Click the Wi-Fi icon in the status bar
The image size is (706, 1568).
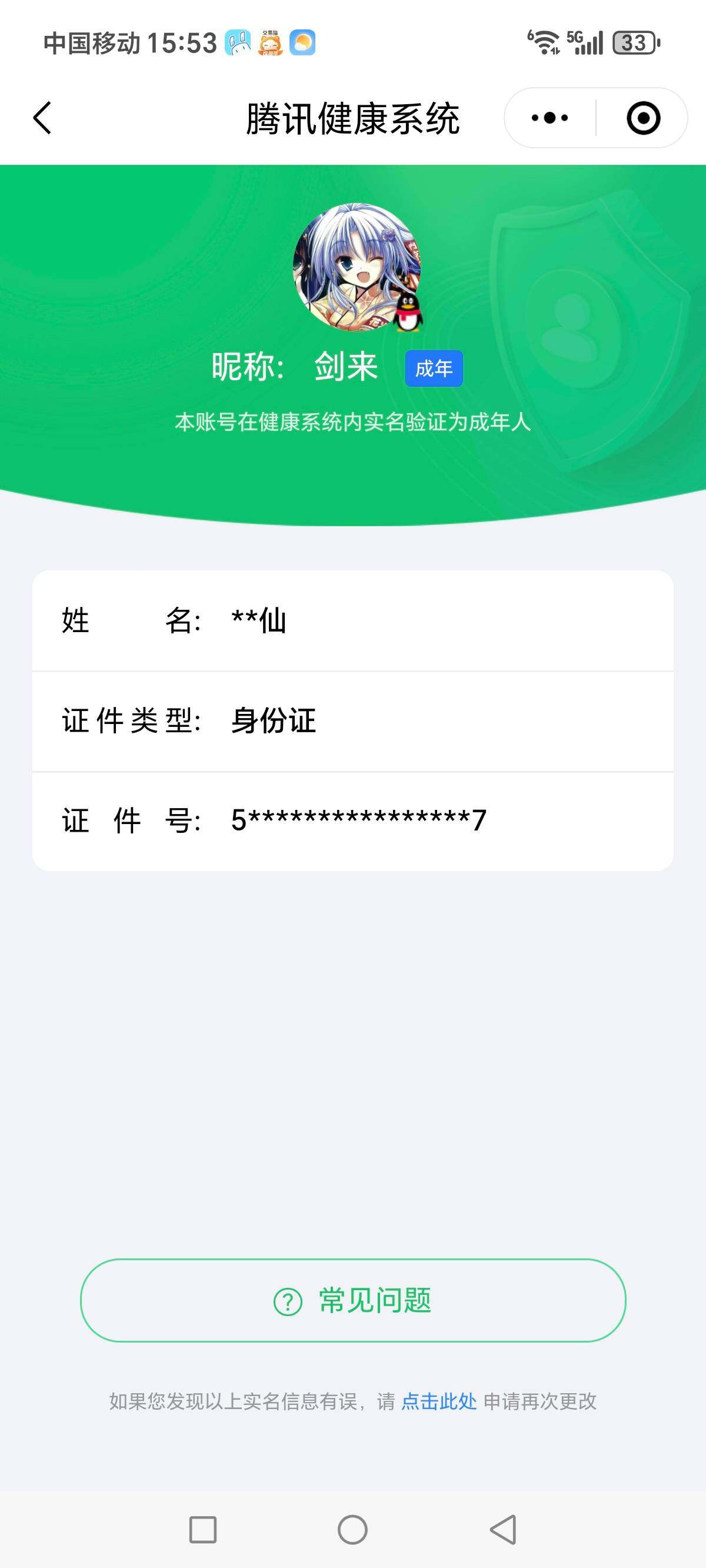click(x=544, y=41)
